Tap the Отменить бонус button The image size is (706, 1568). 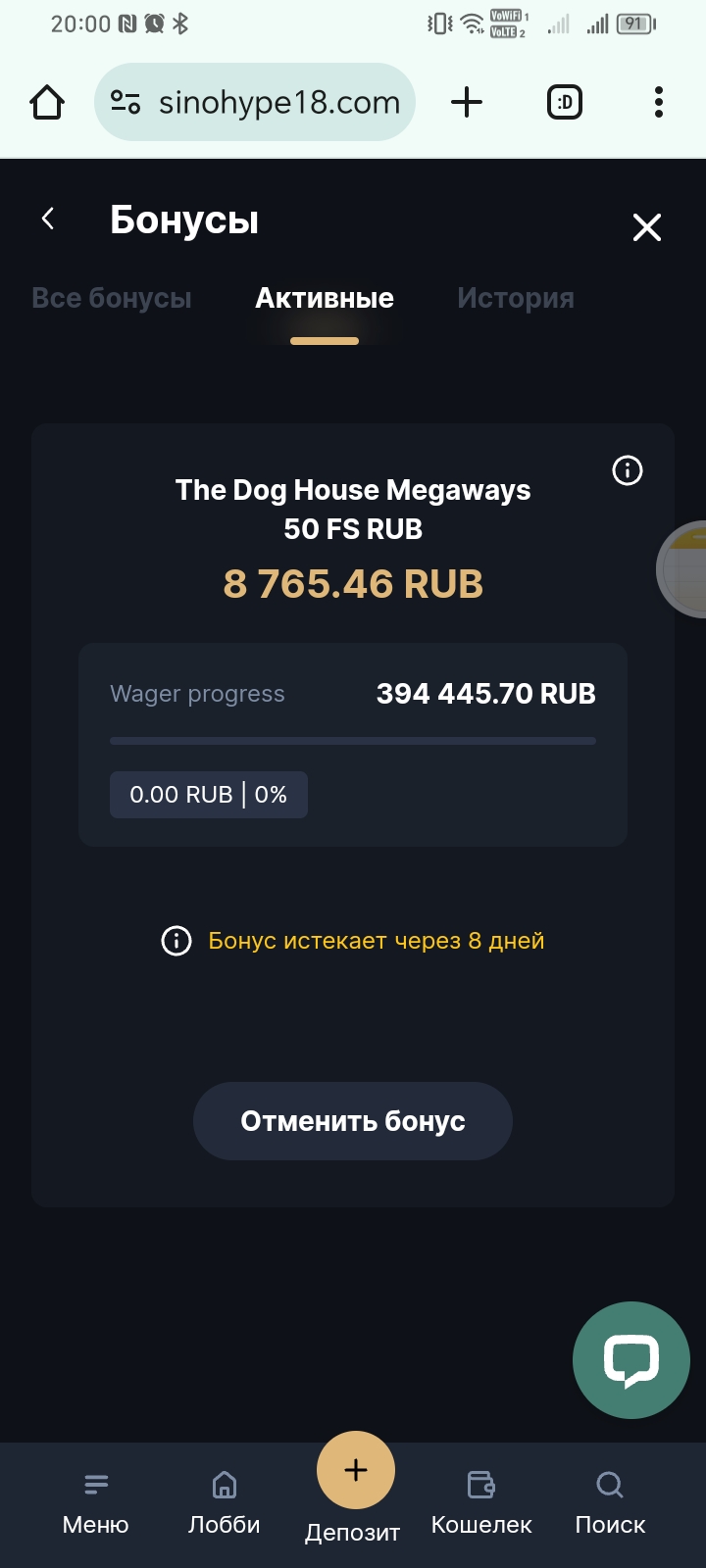353,1121
